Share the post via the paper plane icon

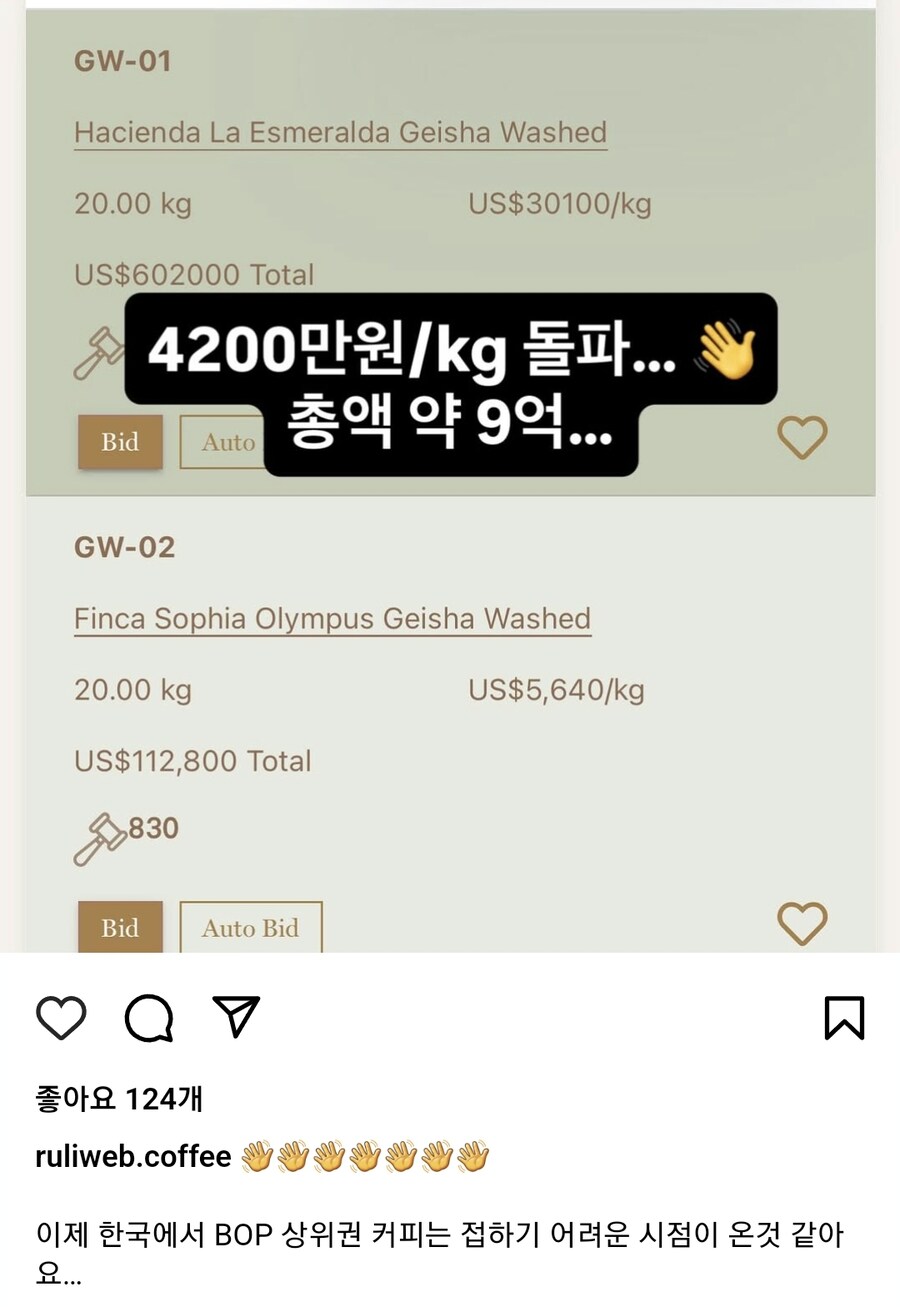pos(237,1016)
